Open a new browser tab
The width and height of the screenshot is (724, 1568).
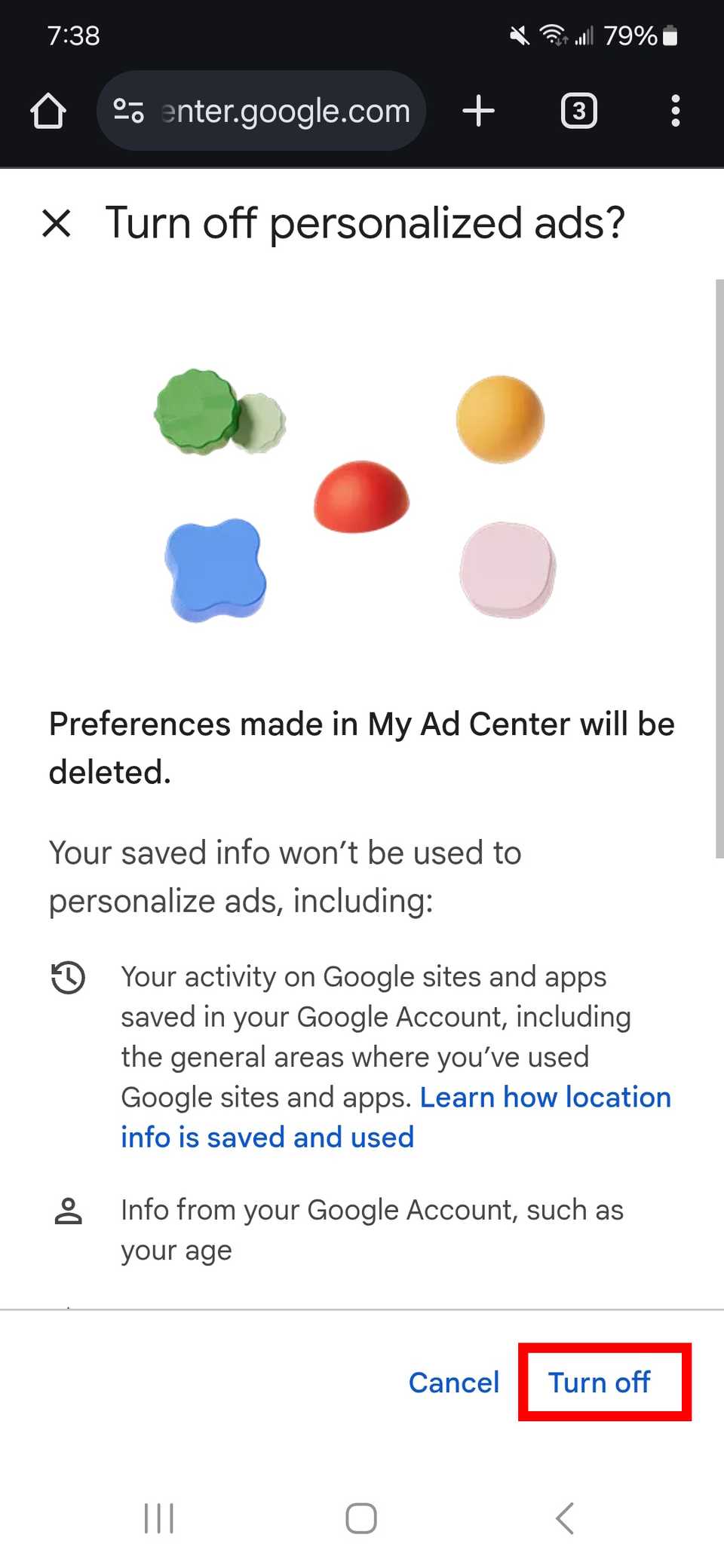pyautogui.click(x=478, y=111)
